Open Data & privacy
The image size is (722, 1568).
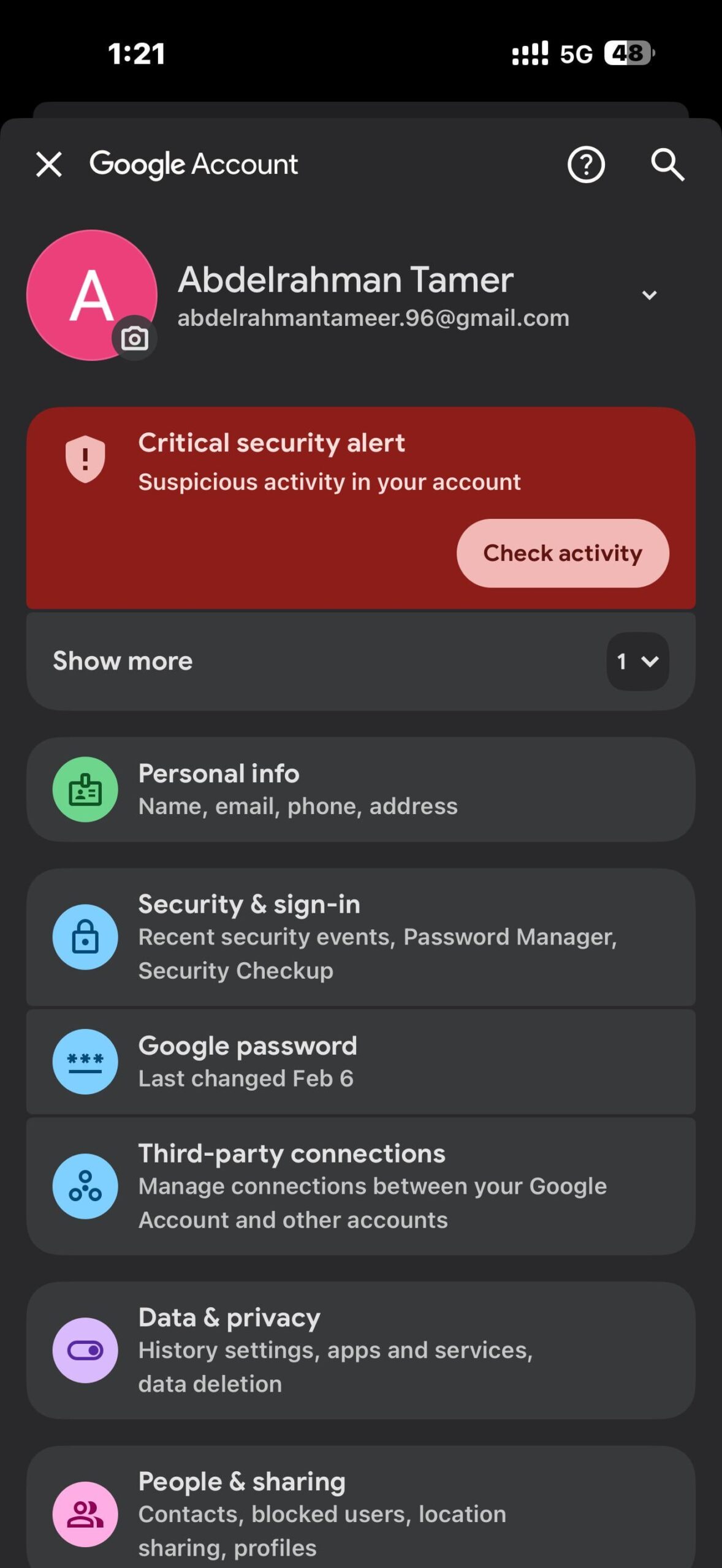pos(360,1350)
